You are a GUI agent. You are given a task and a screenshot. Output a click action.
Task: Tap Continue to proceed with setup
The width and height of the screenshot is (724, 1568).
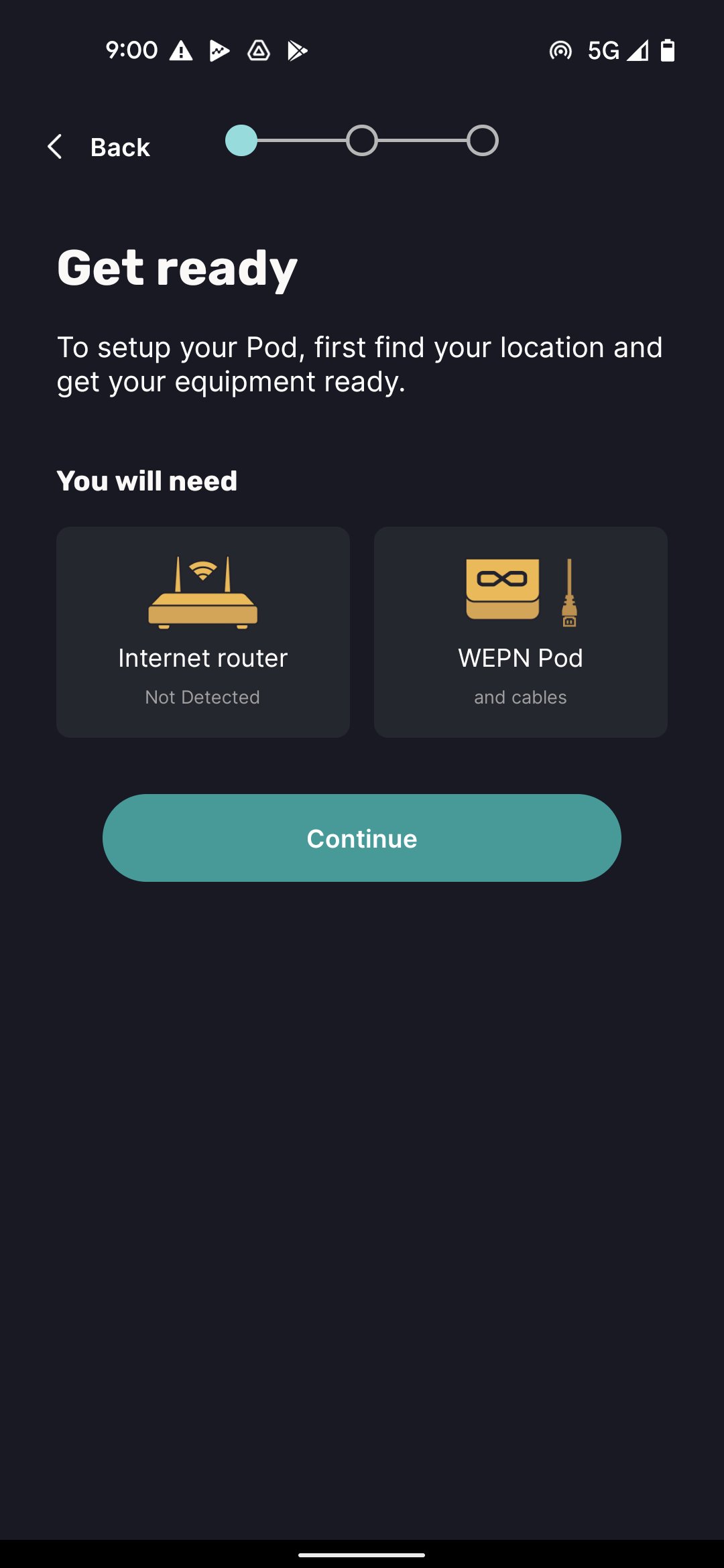click(x=362, y=838)
